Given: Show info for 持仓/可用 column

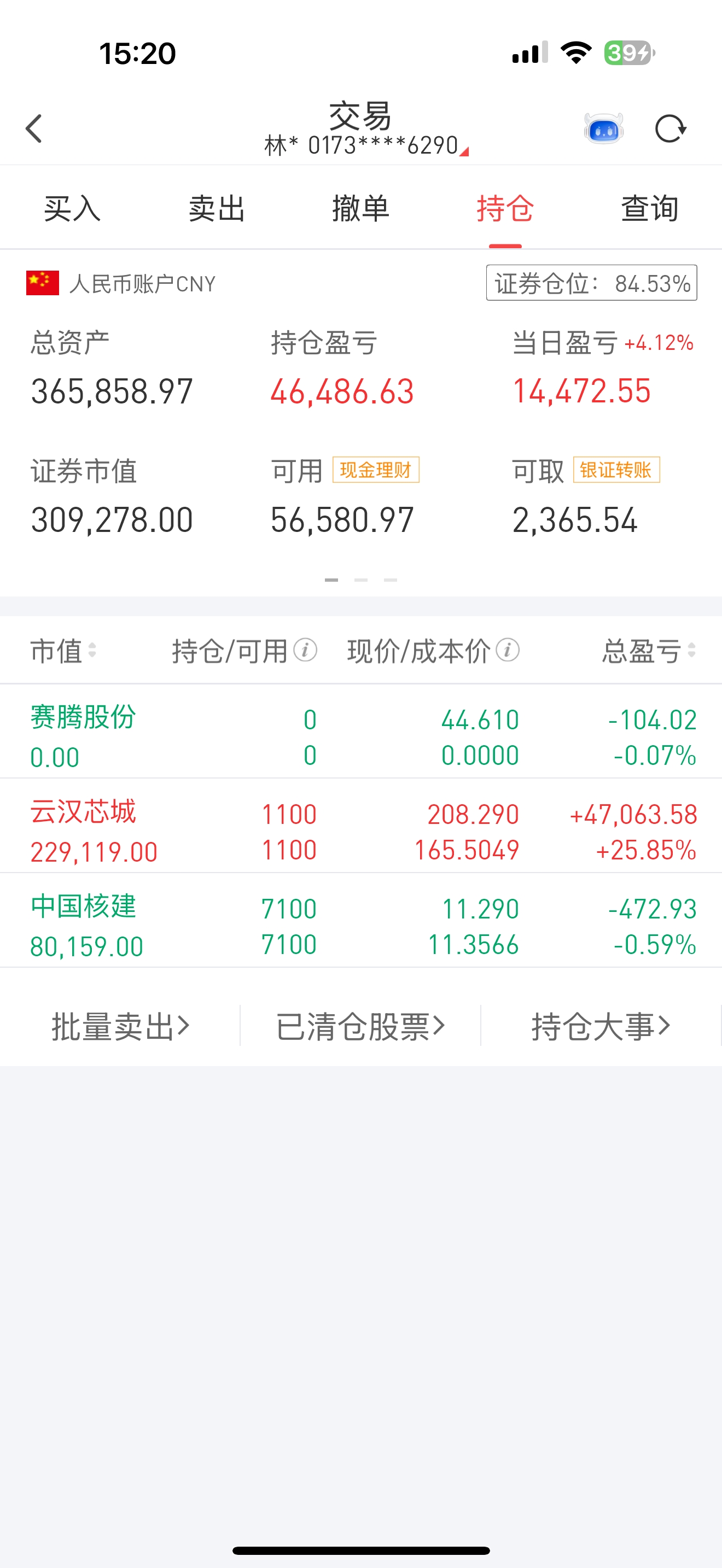Looking at the screenshot, I should coord(305,650).
